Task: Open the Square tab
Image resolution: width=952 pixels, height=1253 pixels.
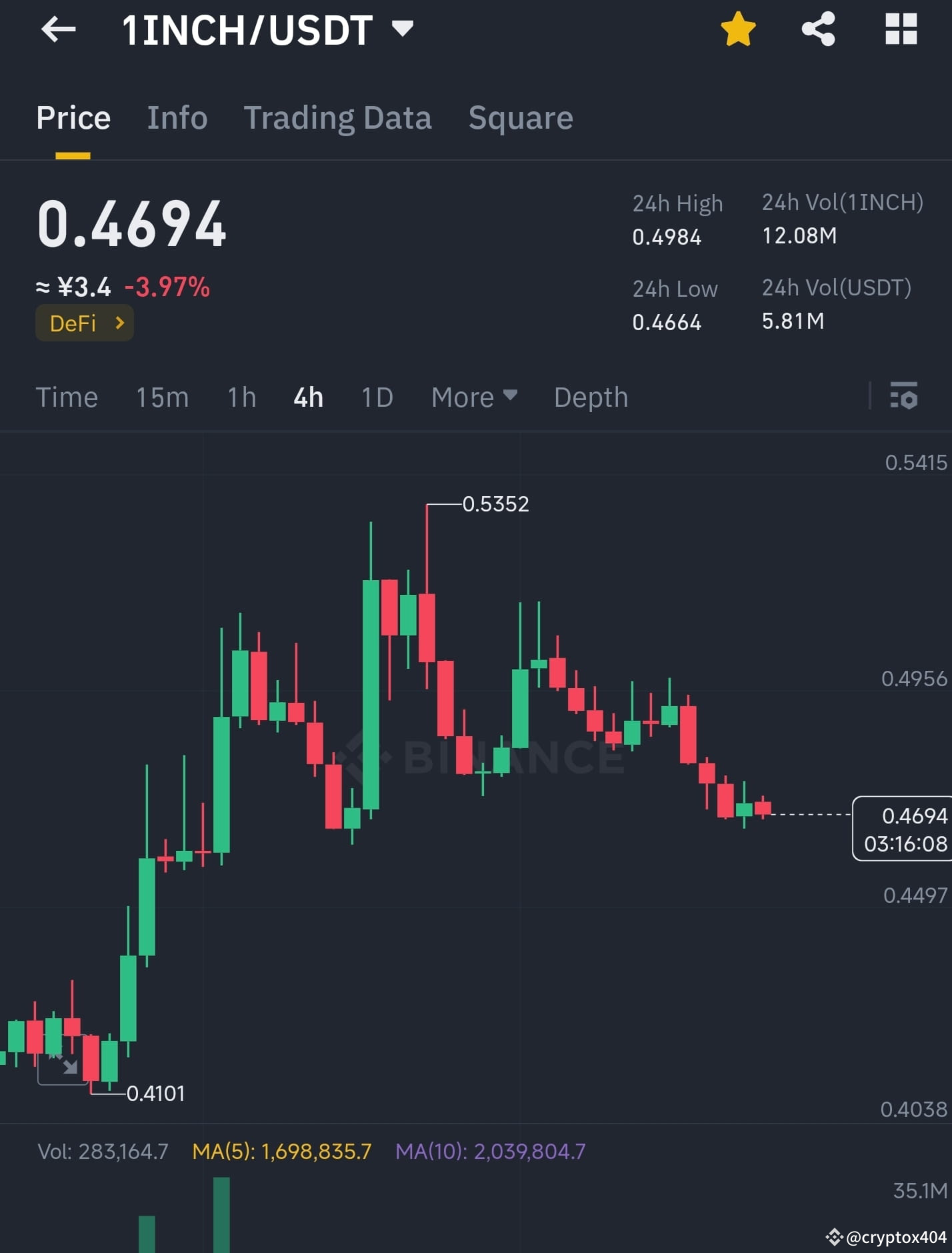Action: [x=520, y=118]
